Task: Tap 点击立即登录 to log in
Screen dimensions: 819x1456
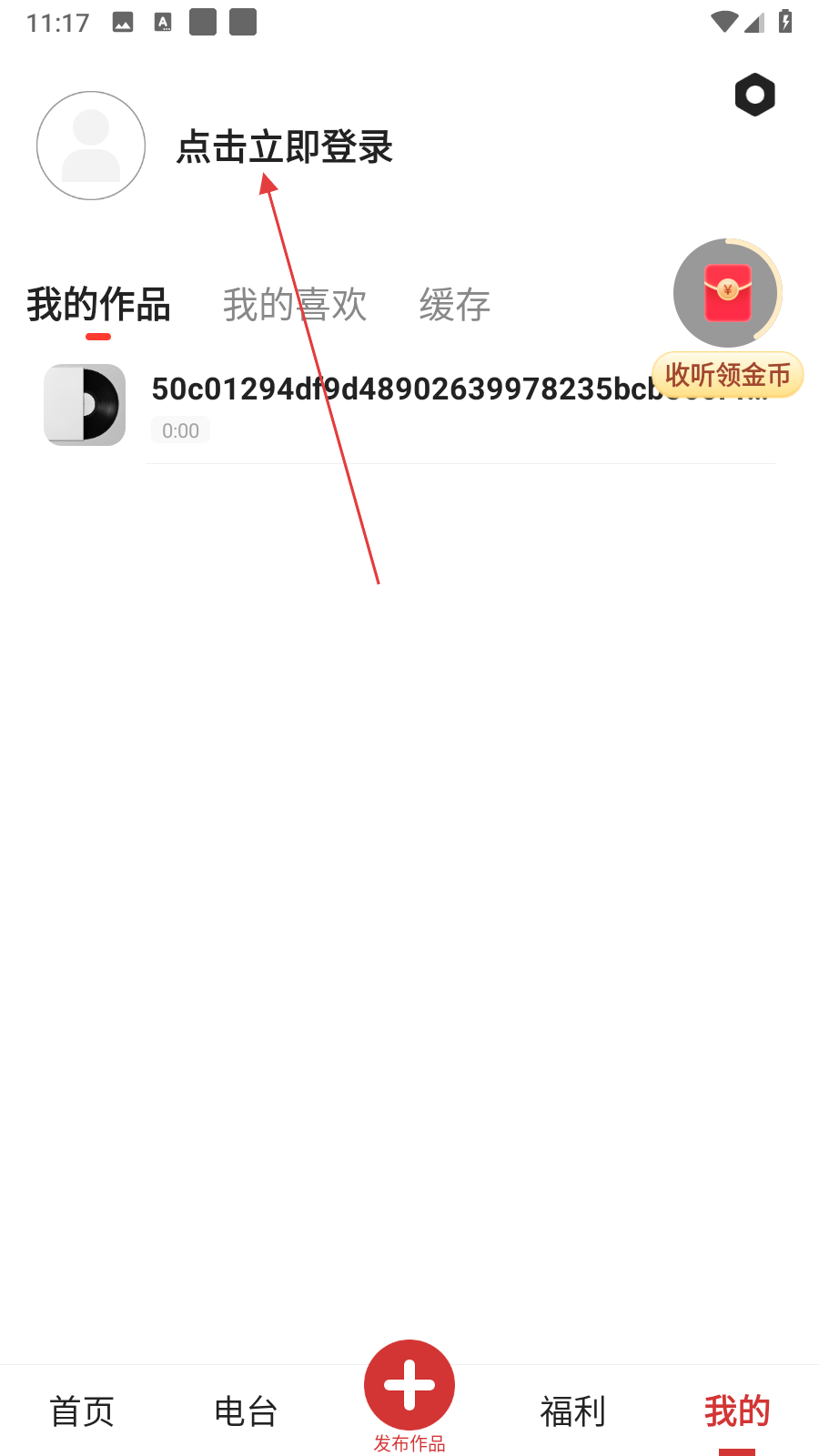Action: [284, 146]
